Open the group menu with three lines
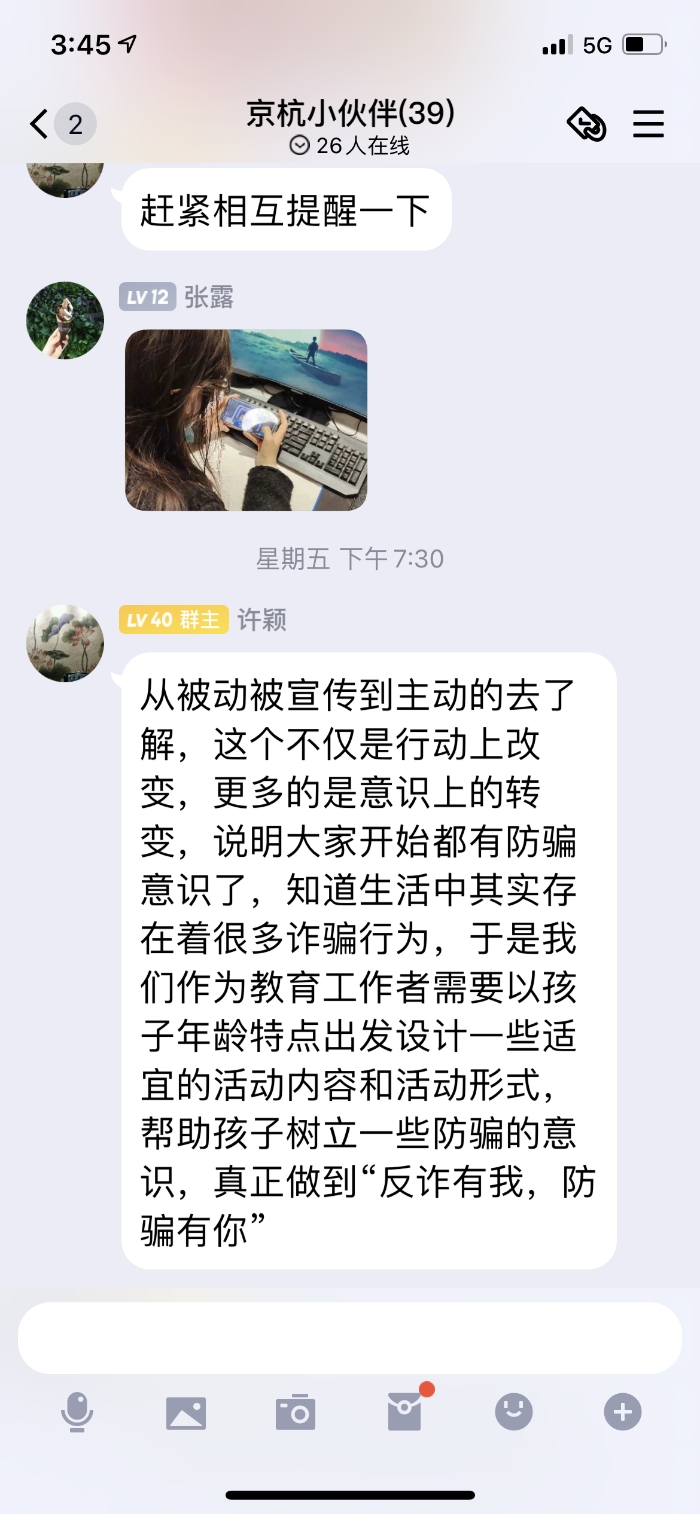Image resolution: width=700 pixels, height=1514 pixels. 649,124
